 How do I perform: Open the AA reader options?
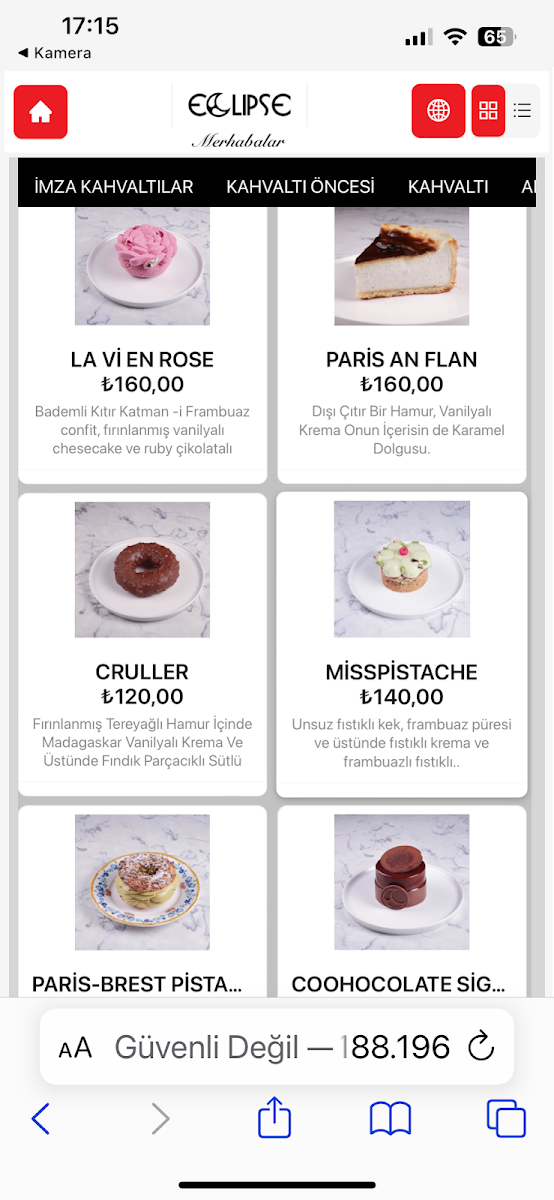pos(75,1048)
